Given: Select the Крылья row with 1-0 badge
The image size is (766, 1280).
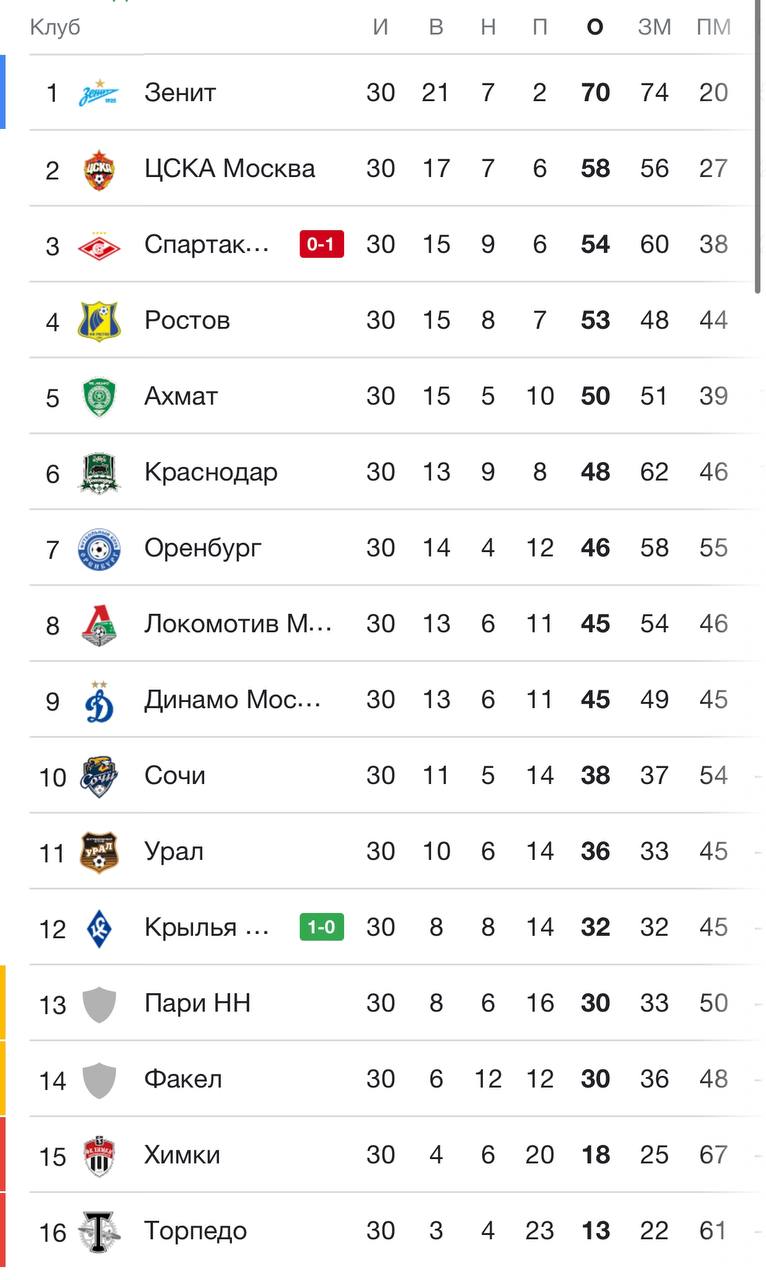Looking at the screenshot, I should [x=391, y=929].
